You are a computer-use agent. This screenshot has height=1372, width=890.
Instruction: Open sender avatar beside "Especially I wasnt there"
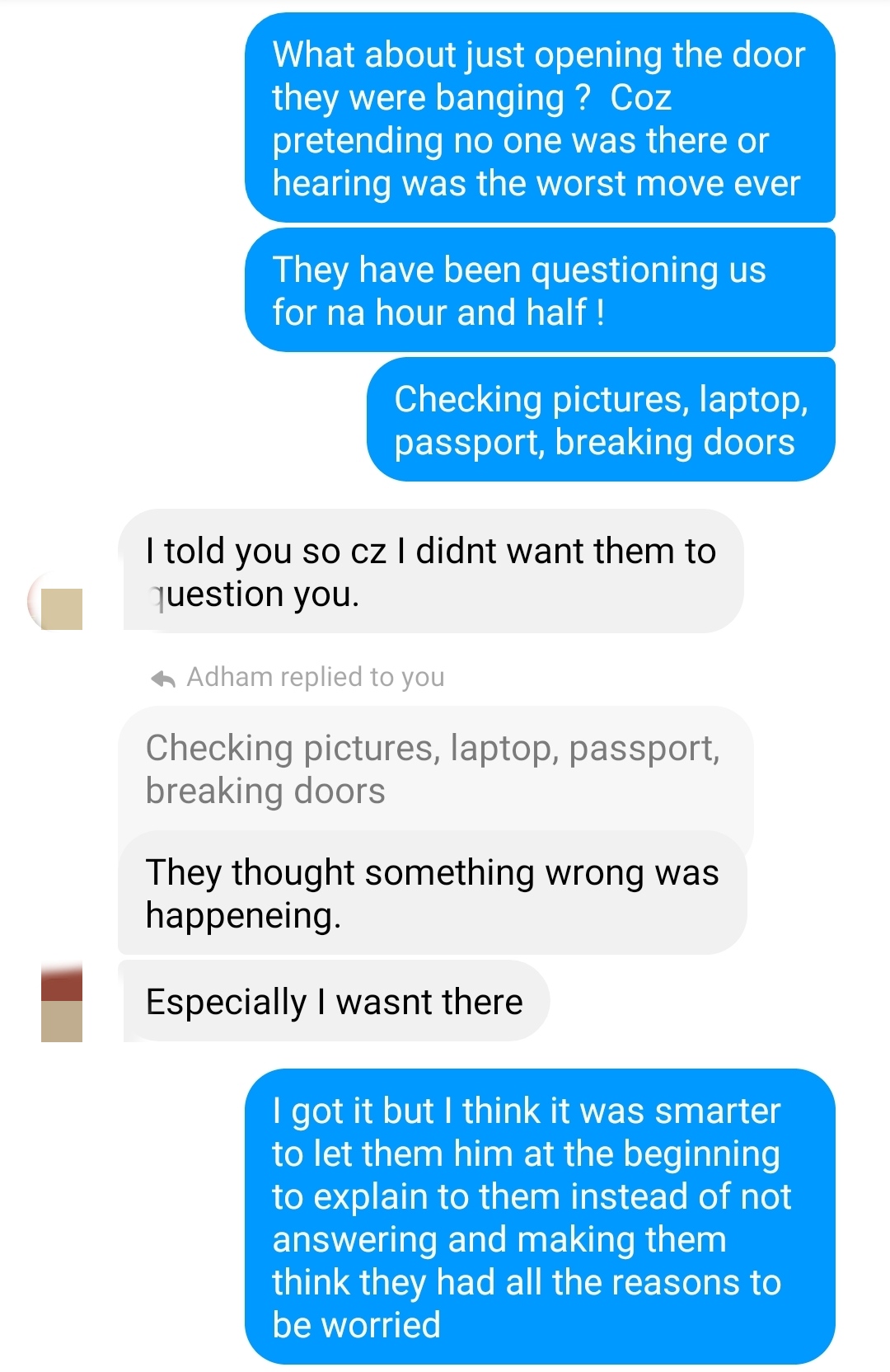coord(62,1003)
